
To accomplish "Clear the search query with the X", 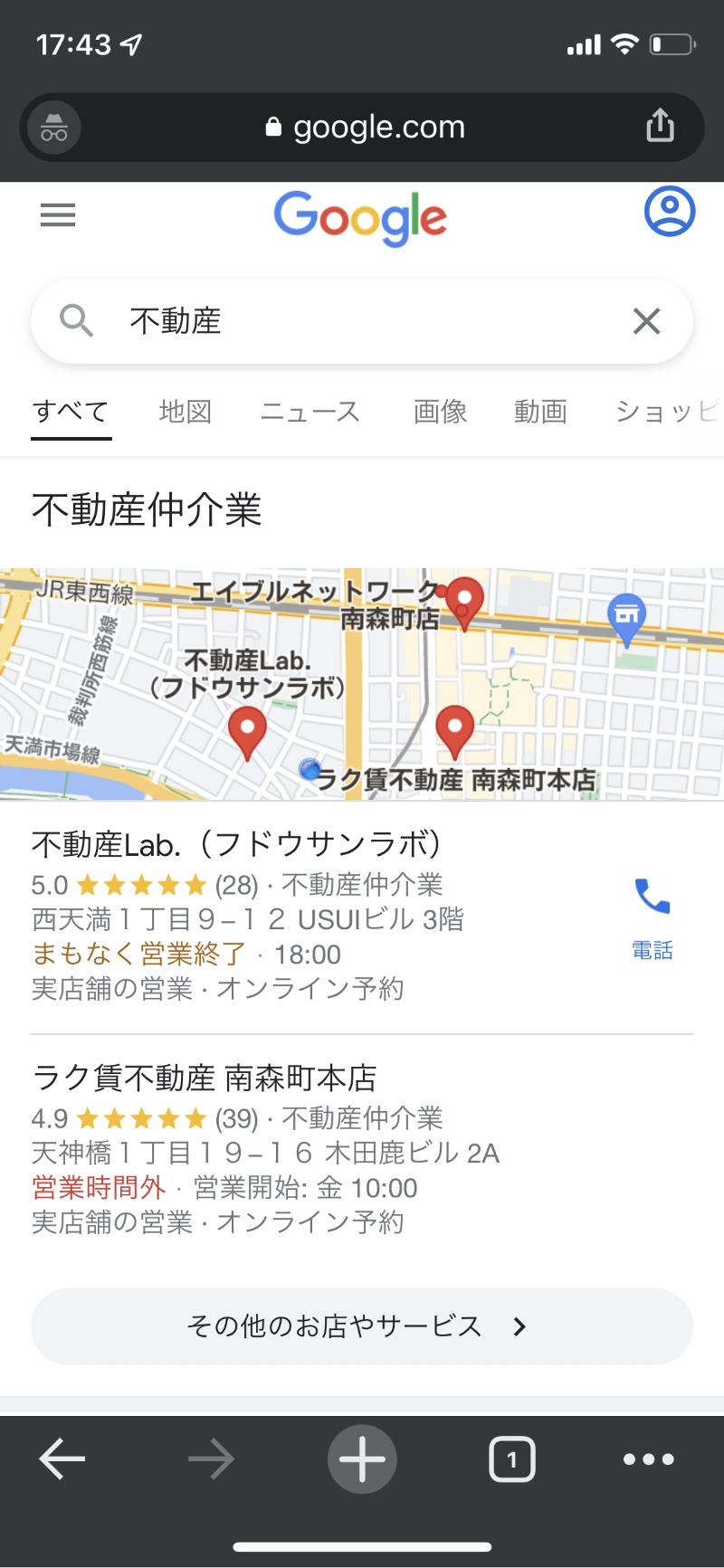I will 646,321.
